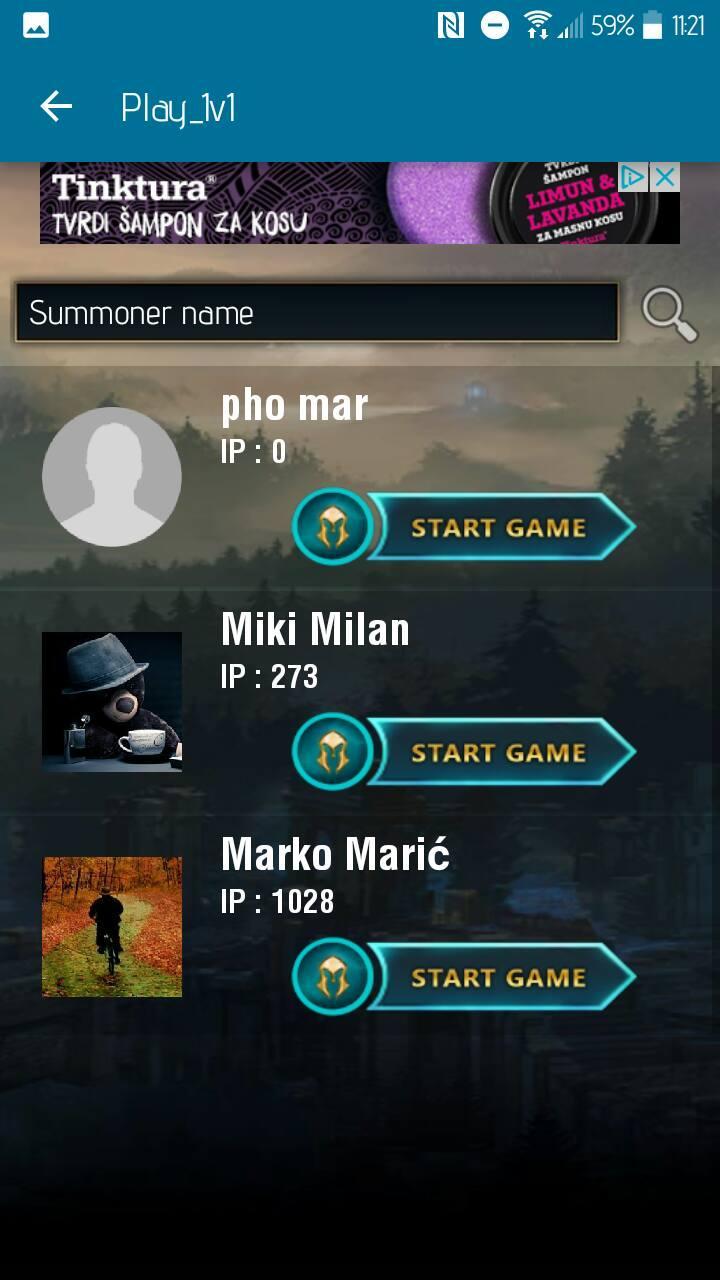Open the Tinktura shampoo advertisement banner

300,205
